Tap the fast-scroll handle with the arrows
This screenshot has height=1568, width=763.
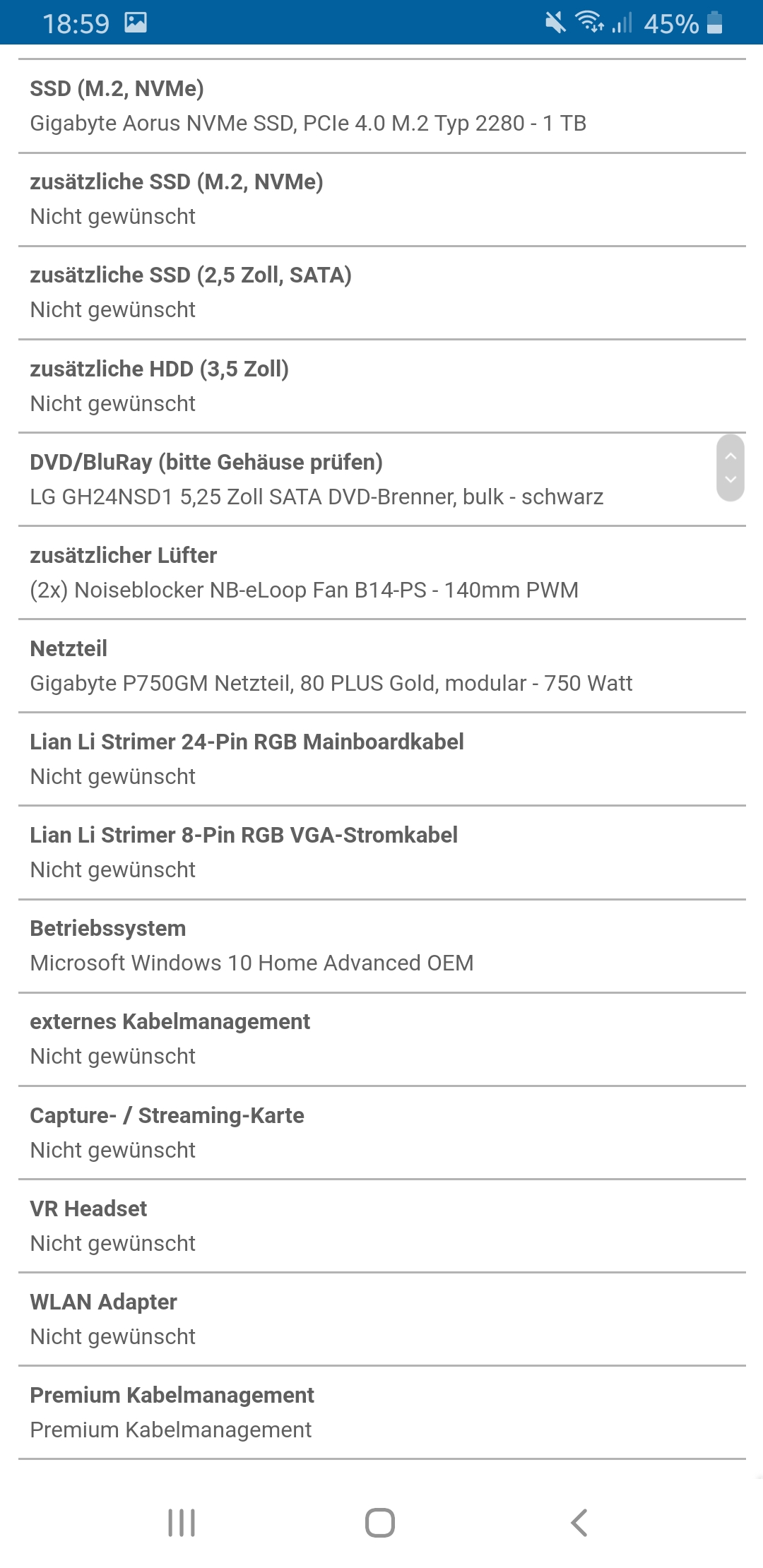(730, 468)
